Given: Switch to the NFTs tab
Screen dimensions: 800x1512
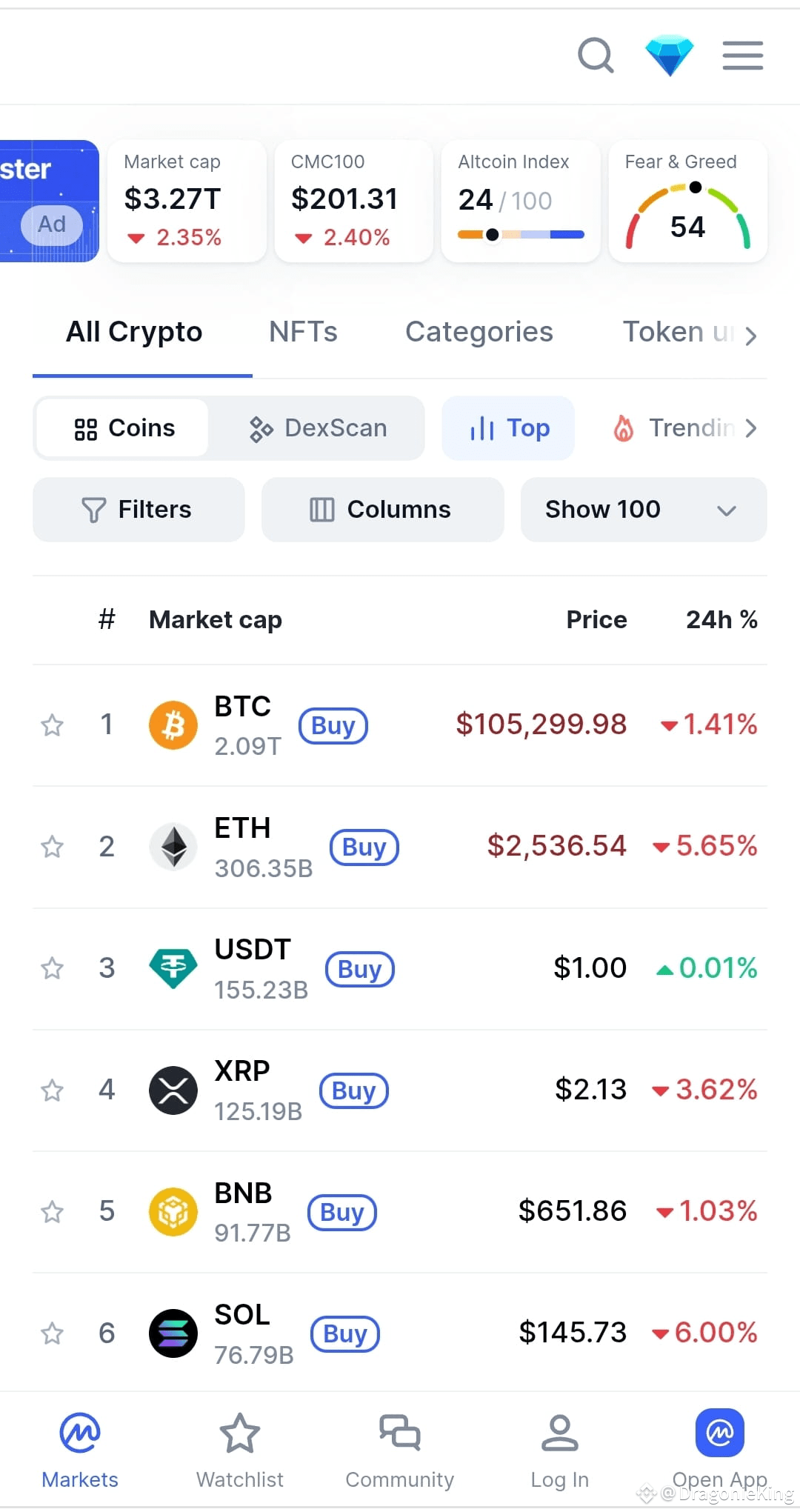Looking at the screenshot, I should coord(302,332).
